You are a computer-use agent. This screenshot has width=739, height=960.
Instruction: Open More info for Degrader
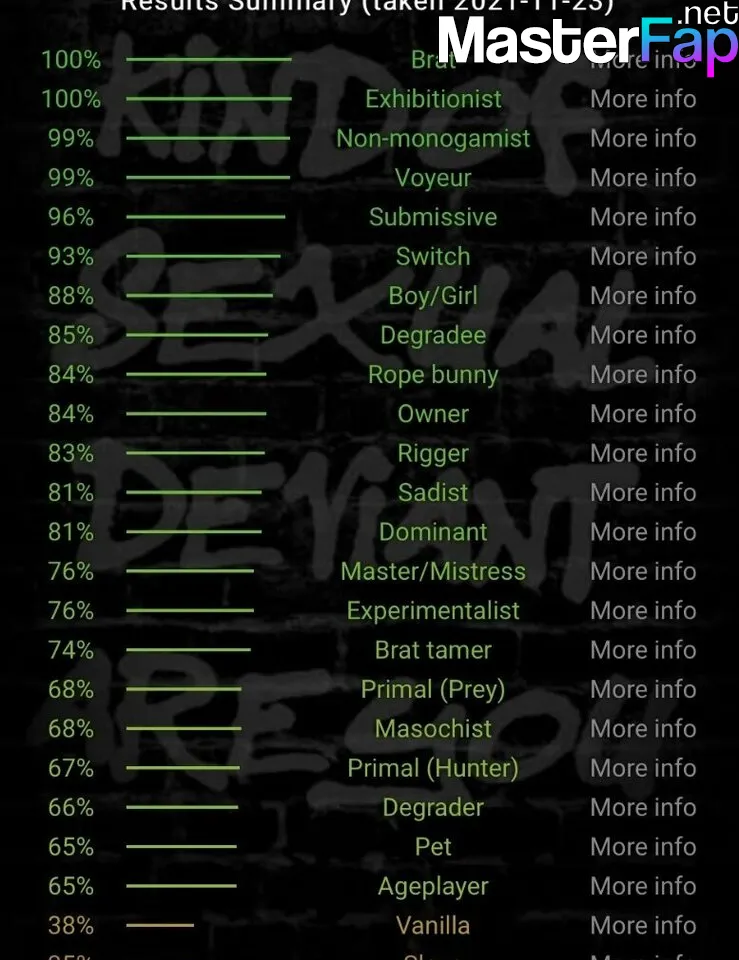643,807
